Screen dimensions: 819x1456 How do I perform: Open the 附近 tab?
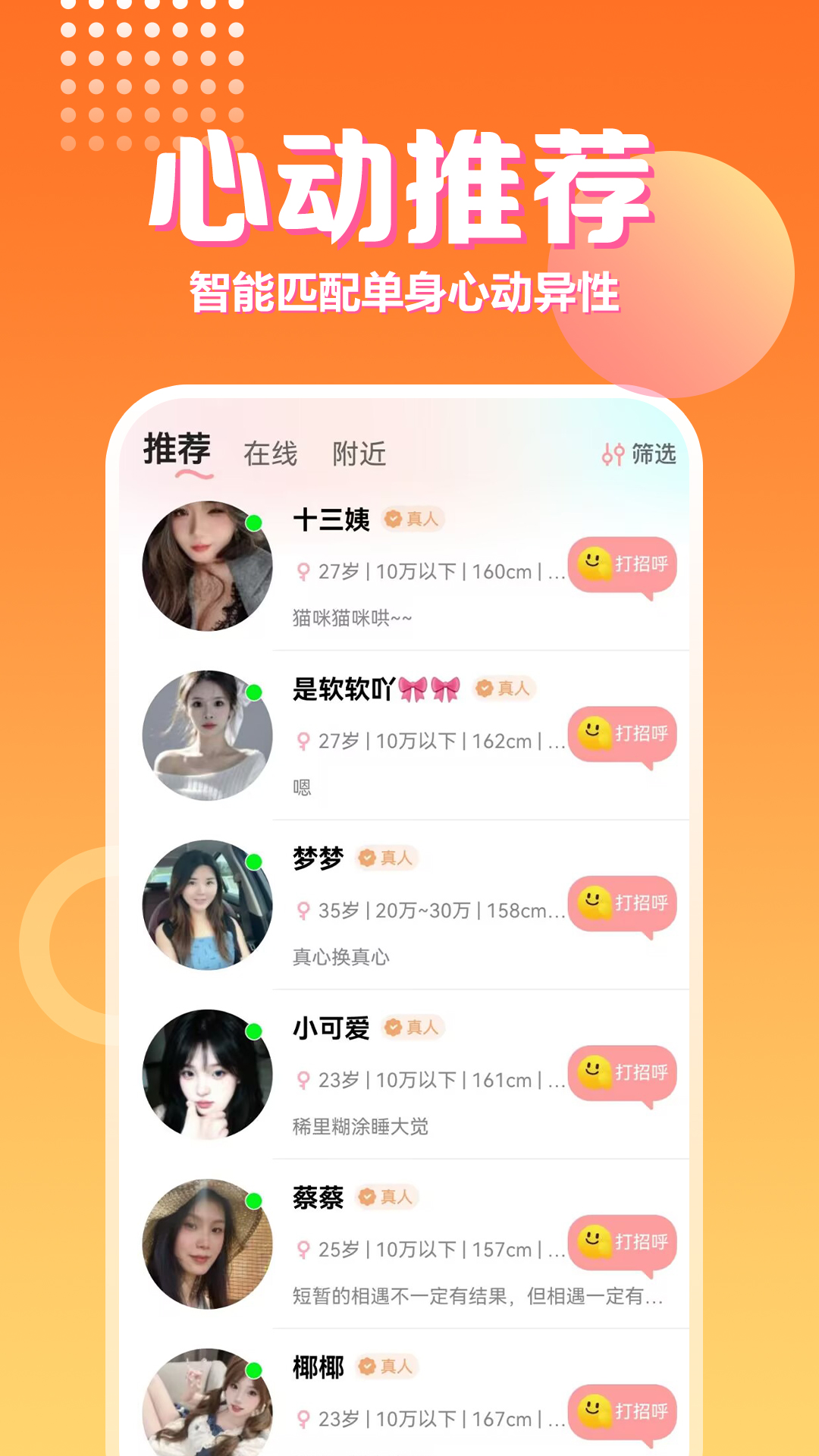359,453
